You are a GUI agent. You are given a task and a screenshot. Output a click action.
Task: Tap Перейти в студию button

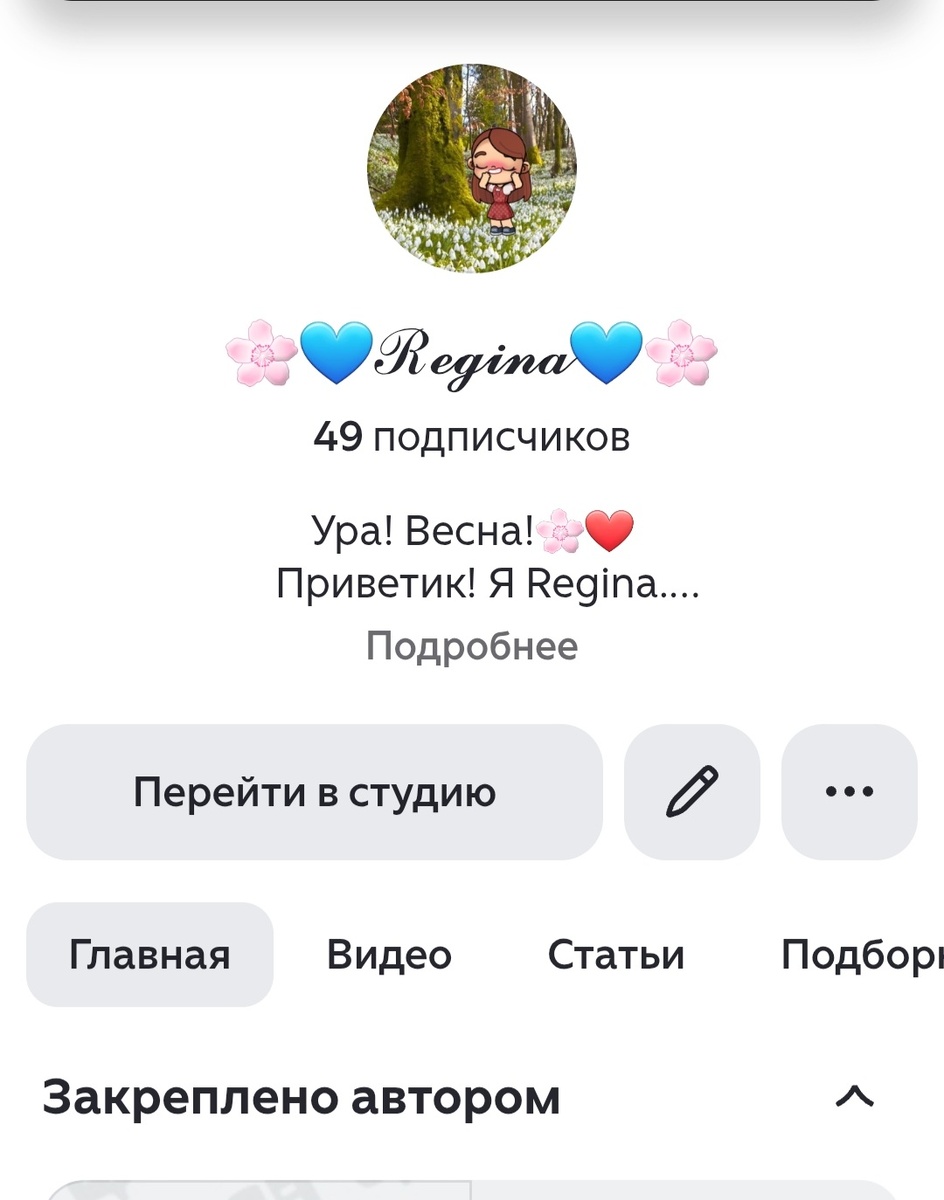(x=314, y=792)
